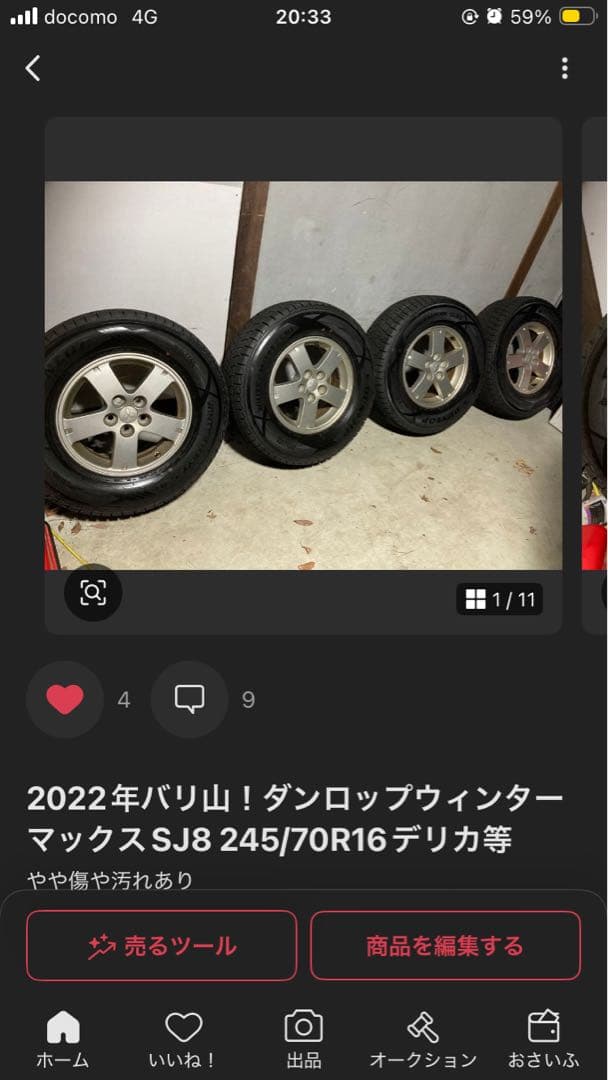Open the comments speech bubble
Image resolution: width=608 pixels, height=1080 pixels.
click(189, 699)
